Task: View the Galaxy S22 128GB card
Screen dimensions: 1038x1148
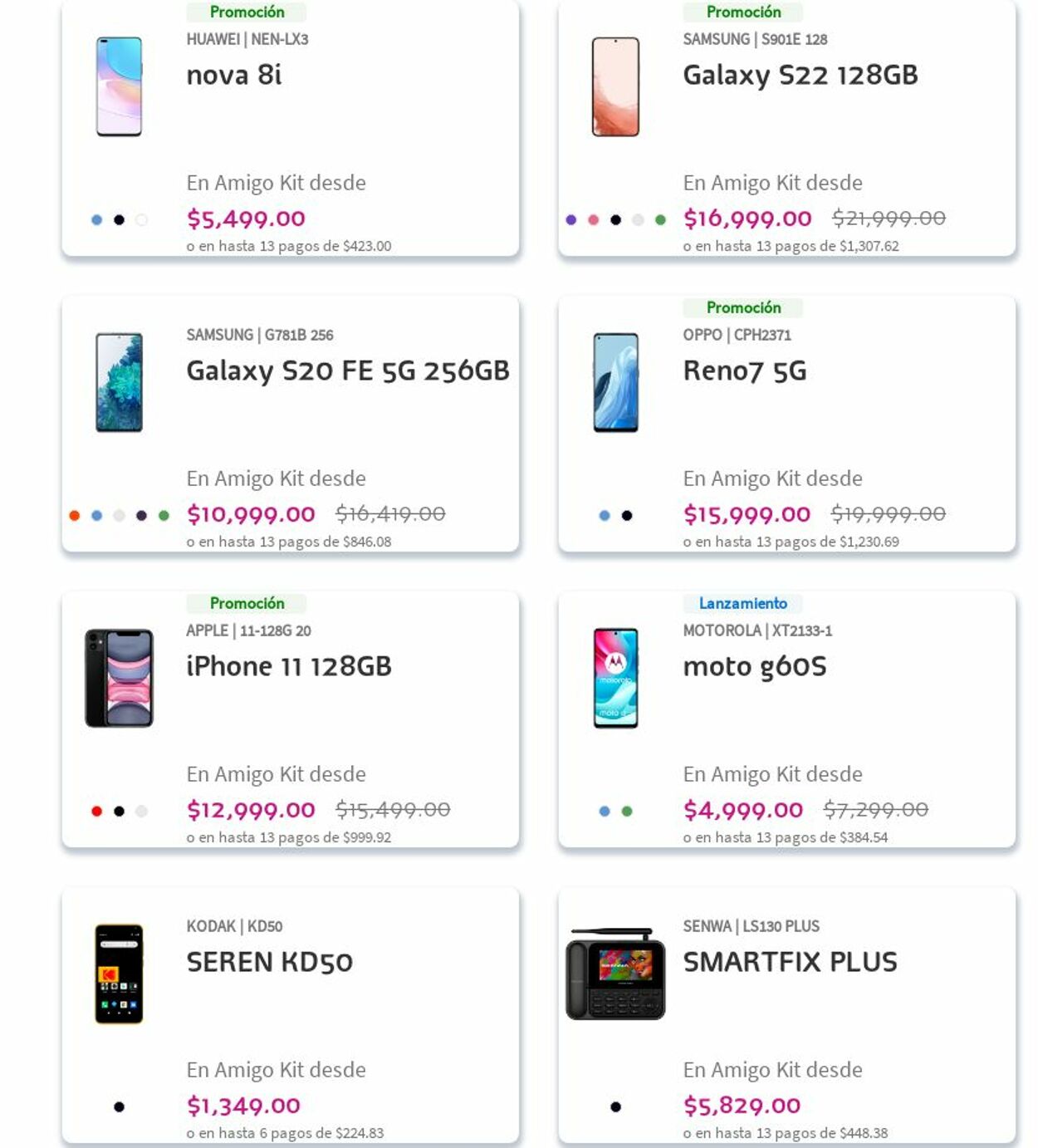Action: 800,76
